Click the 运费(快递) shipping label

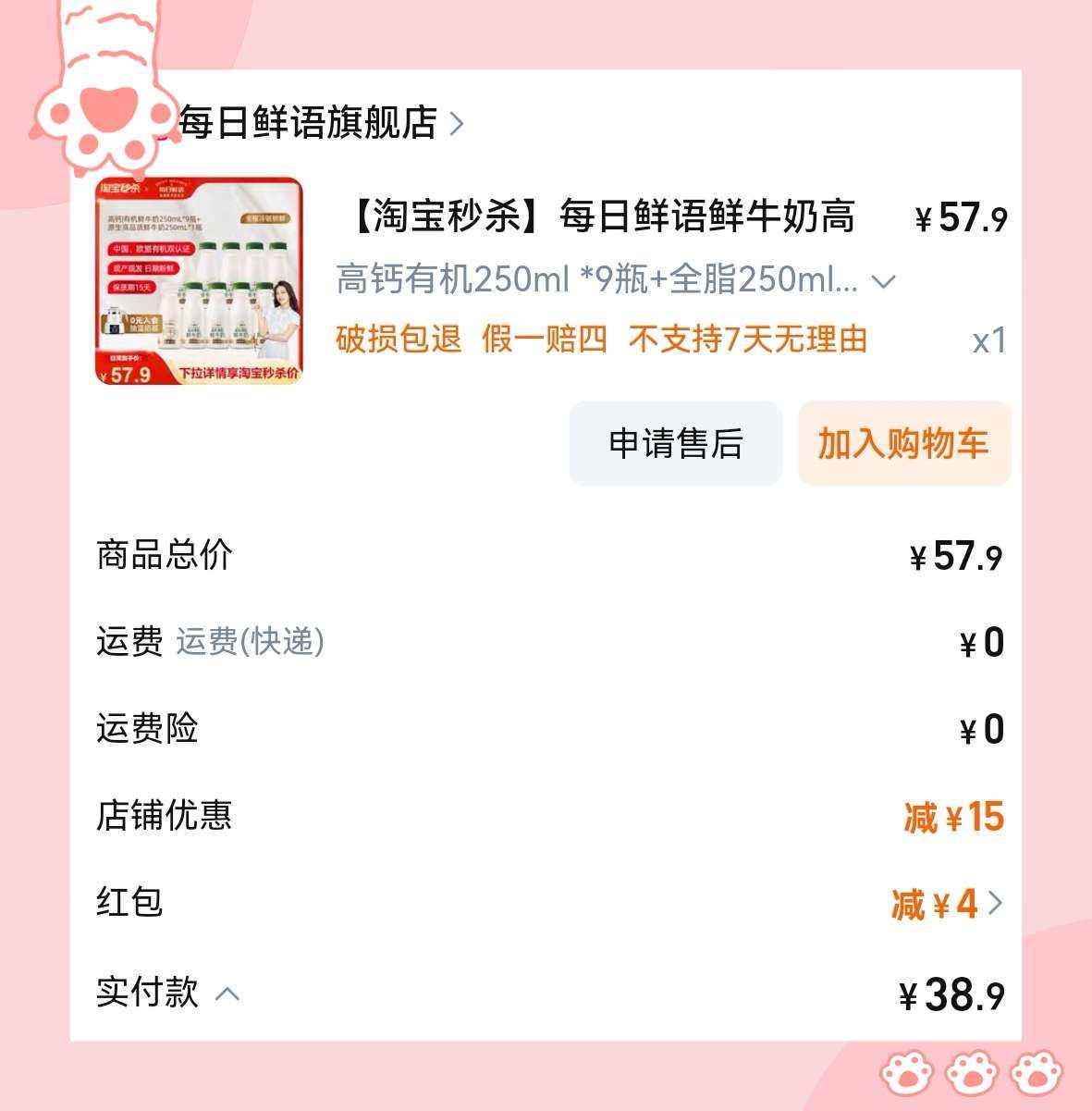coord(249,641)
